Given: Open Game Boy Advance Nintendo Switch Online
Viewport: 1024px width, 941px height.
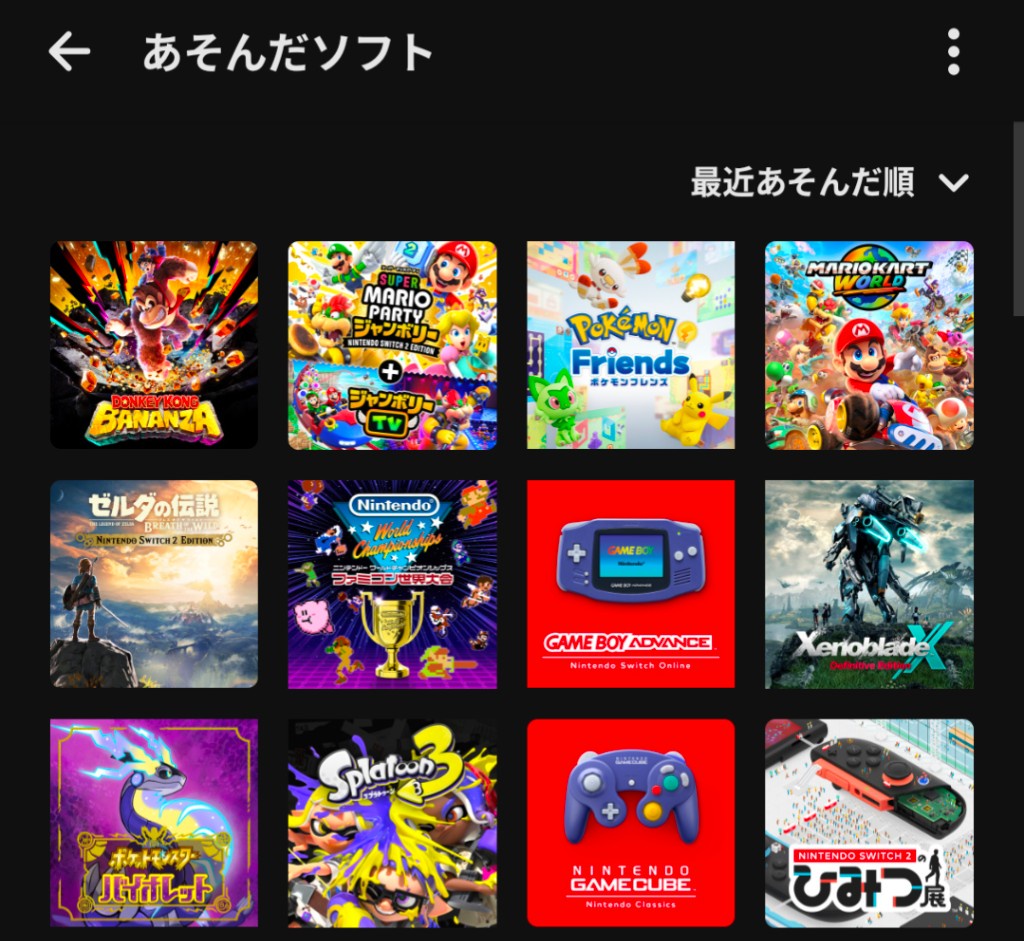Looking at the screenshot, I should (x=631, y=584).
